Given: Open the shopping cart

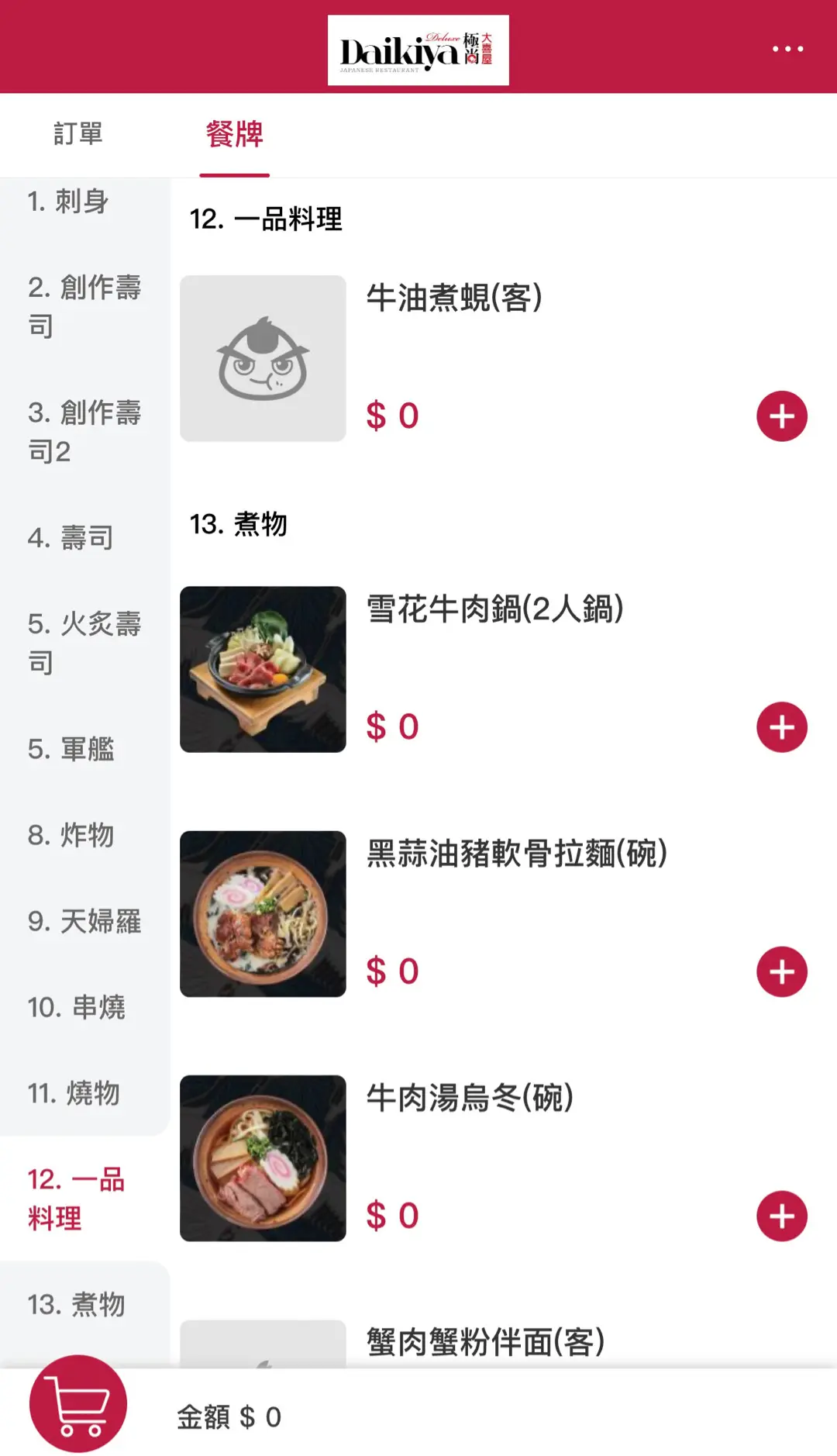Looking at the screenshot, I should [x=78, y=1403].
